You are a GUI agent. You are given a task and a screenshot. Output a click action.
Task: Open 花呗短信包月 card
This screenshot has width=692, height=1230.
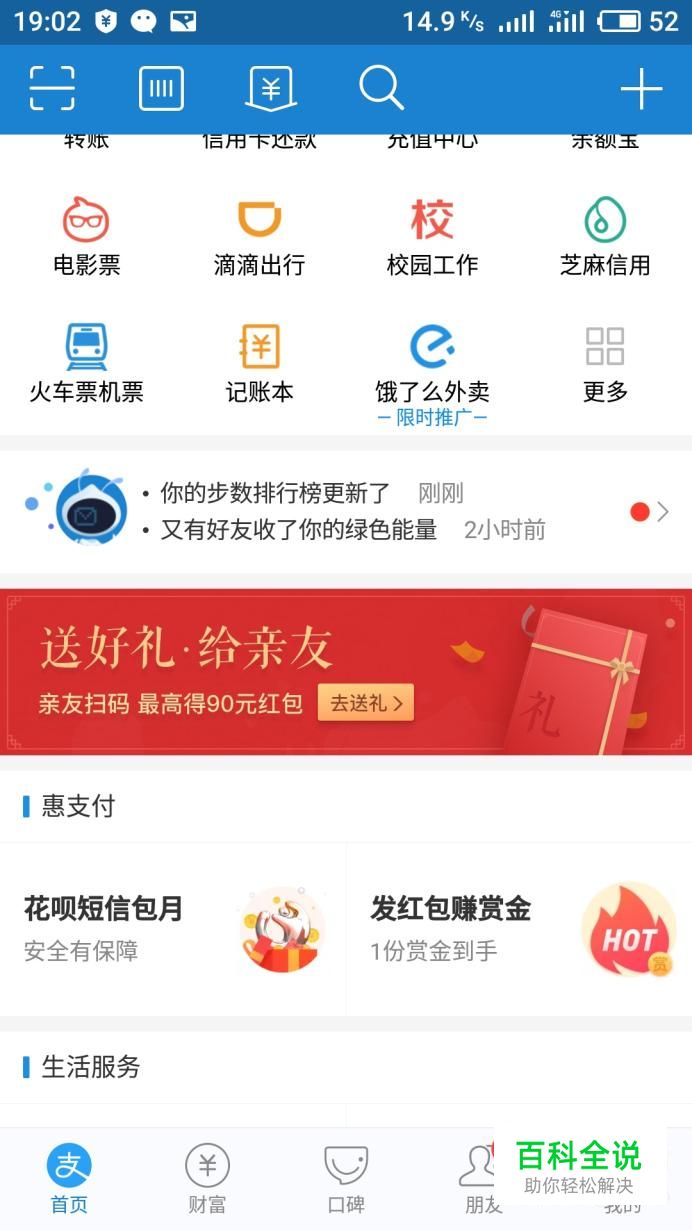172,929
